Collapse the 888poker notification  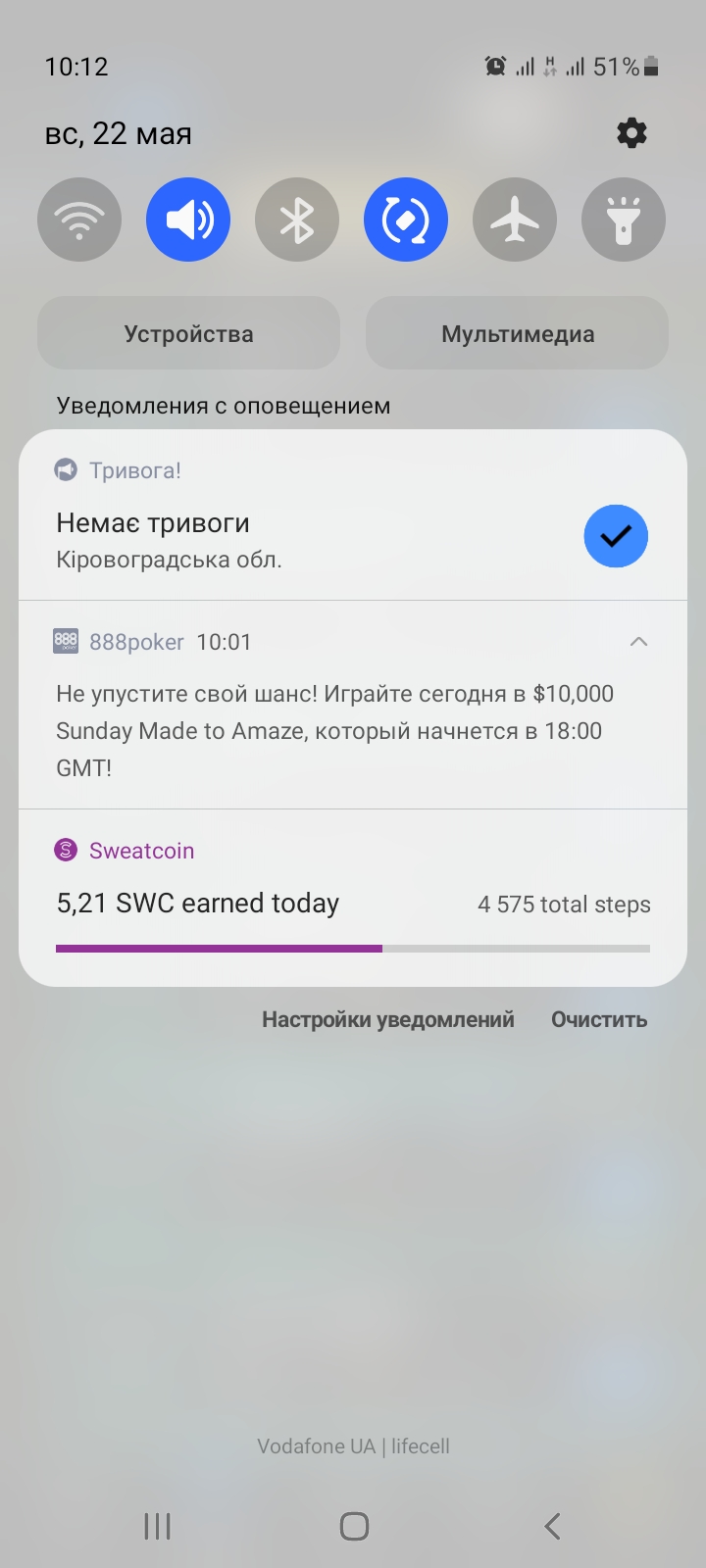638,642
